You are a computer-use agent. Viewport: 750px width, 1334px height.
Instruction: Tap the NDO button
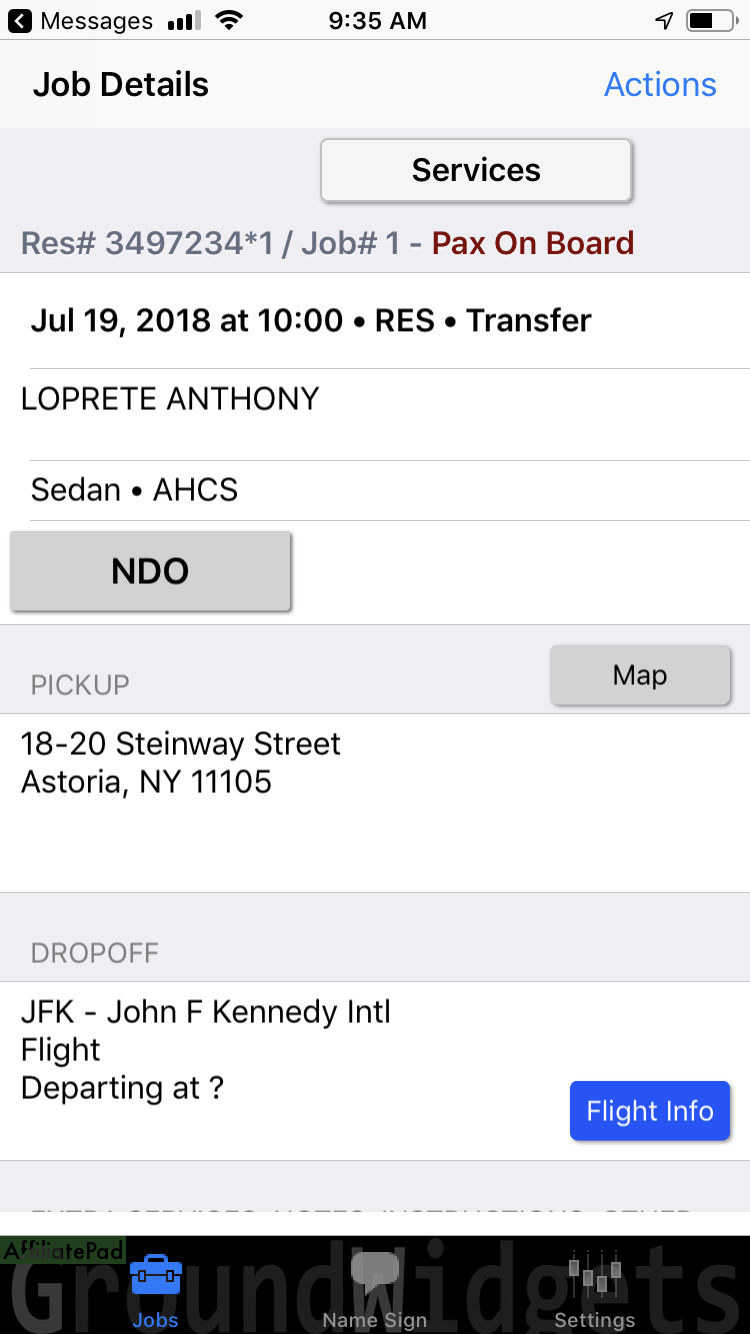click(150, 571)
